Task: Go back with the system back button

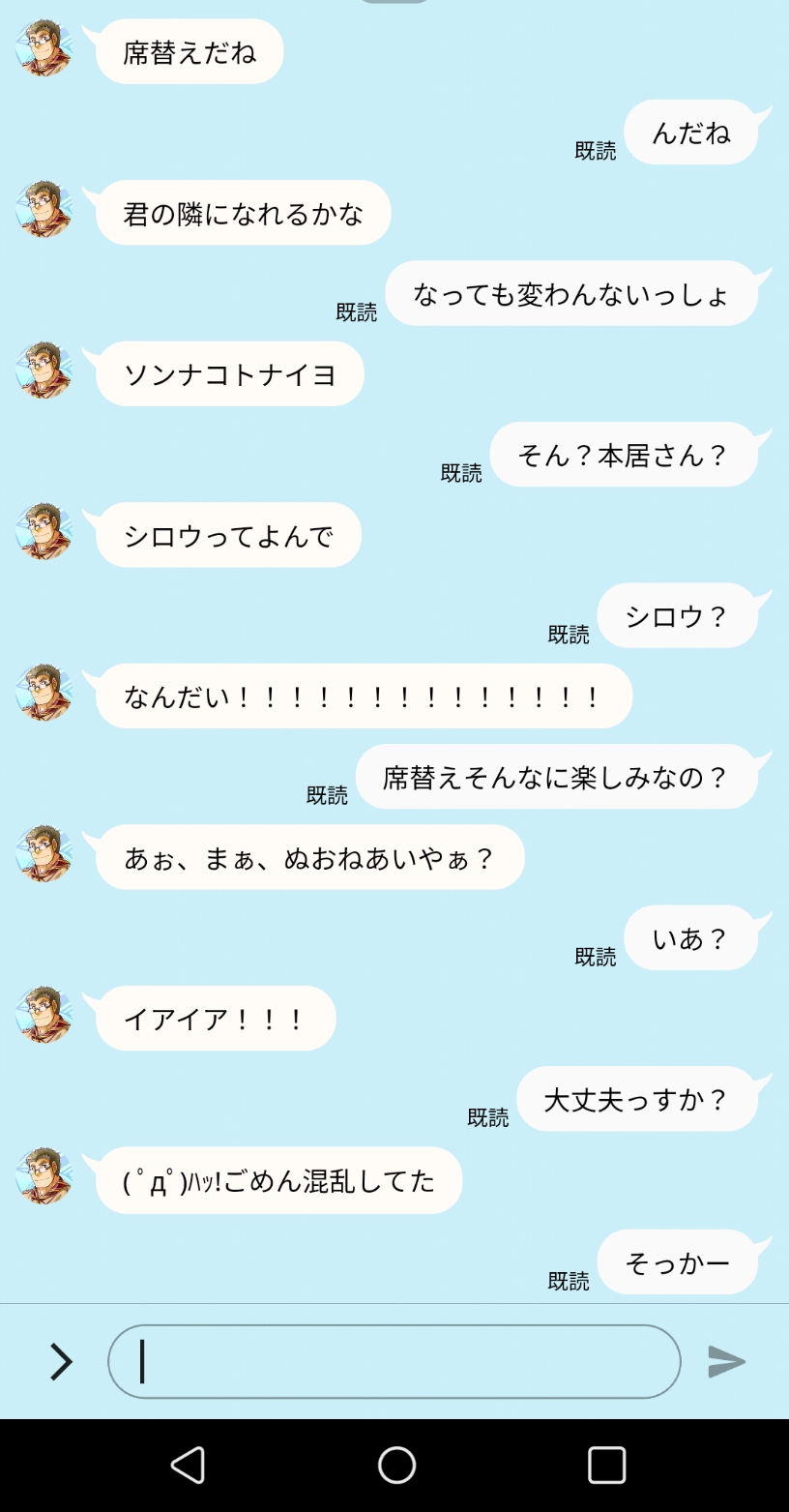Action: (x=188, y=1465)
